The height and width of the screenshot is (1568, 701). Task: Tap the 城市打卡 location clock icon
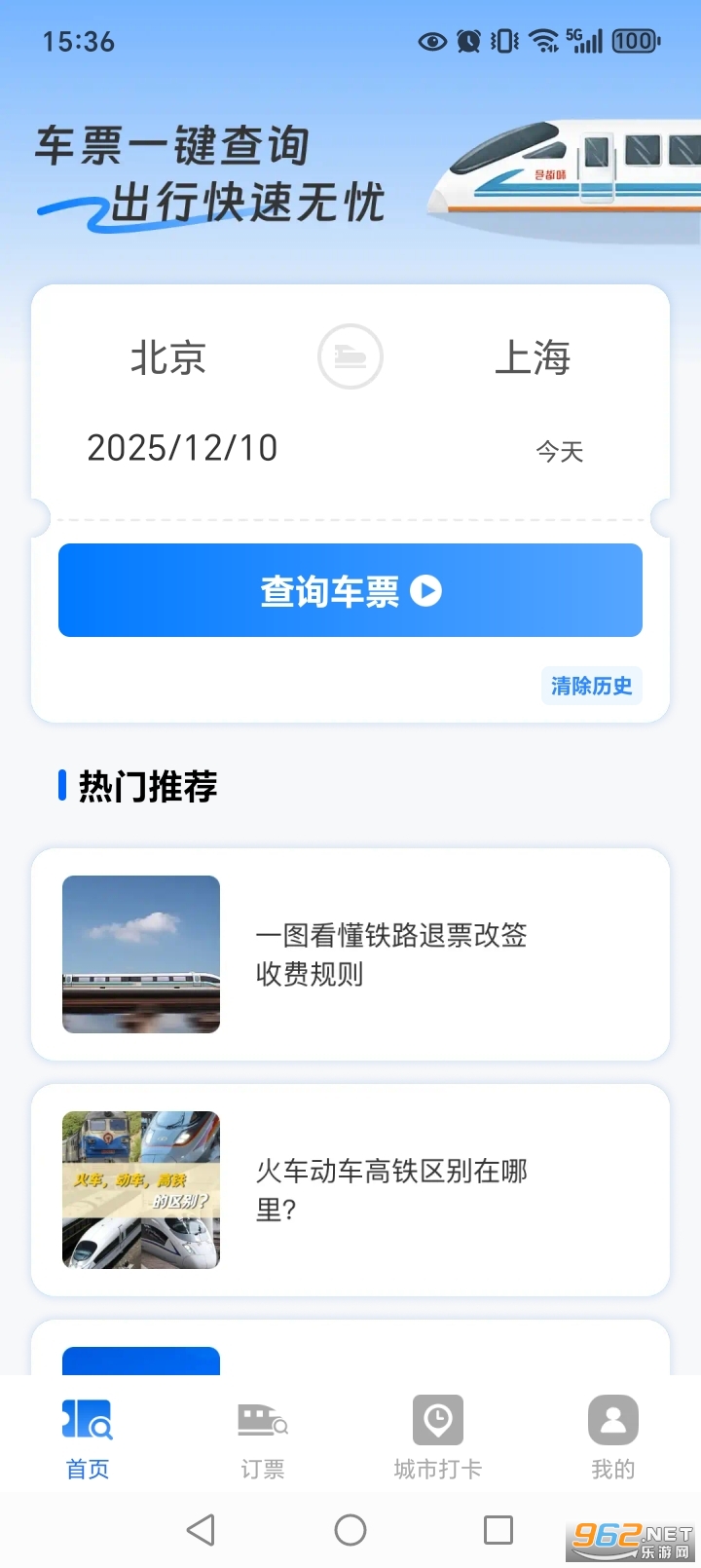[437, 1419]
